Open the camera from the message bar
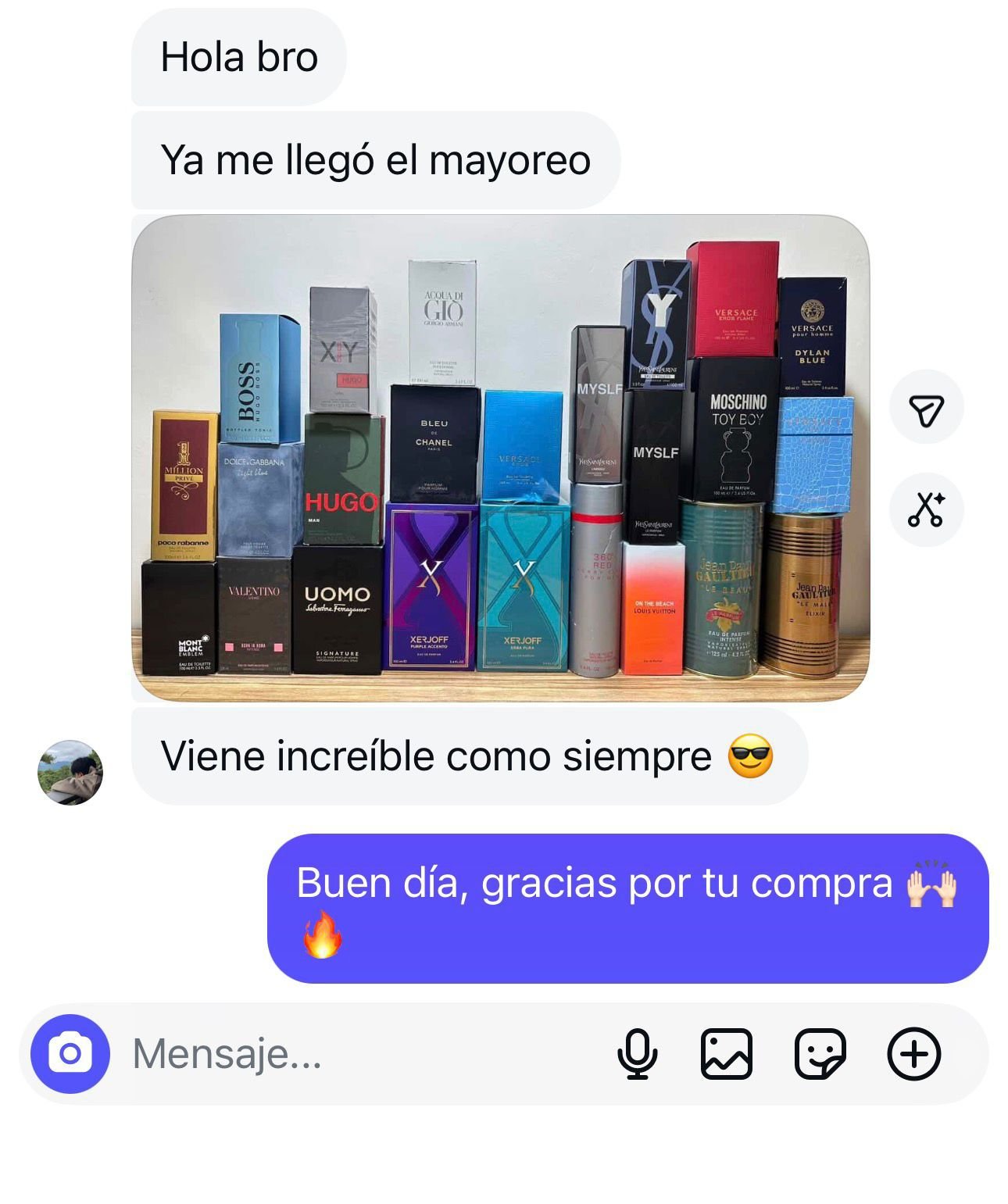 coord(70,1053)
